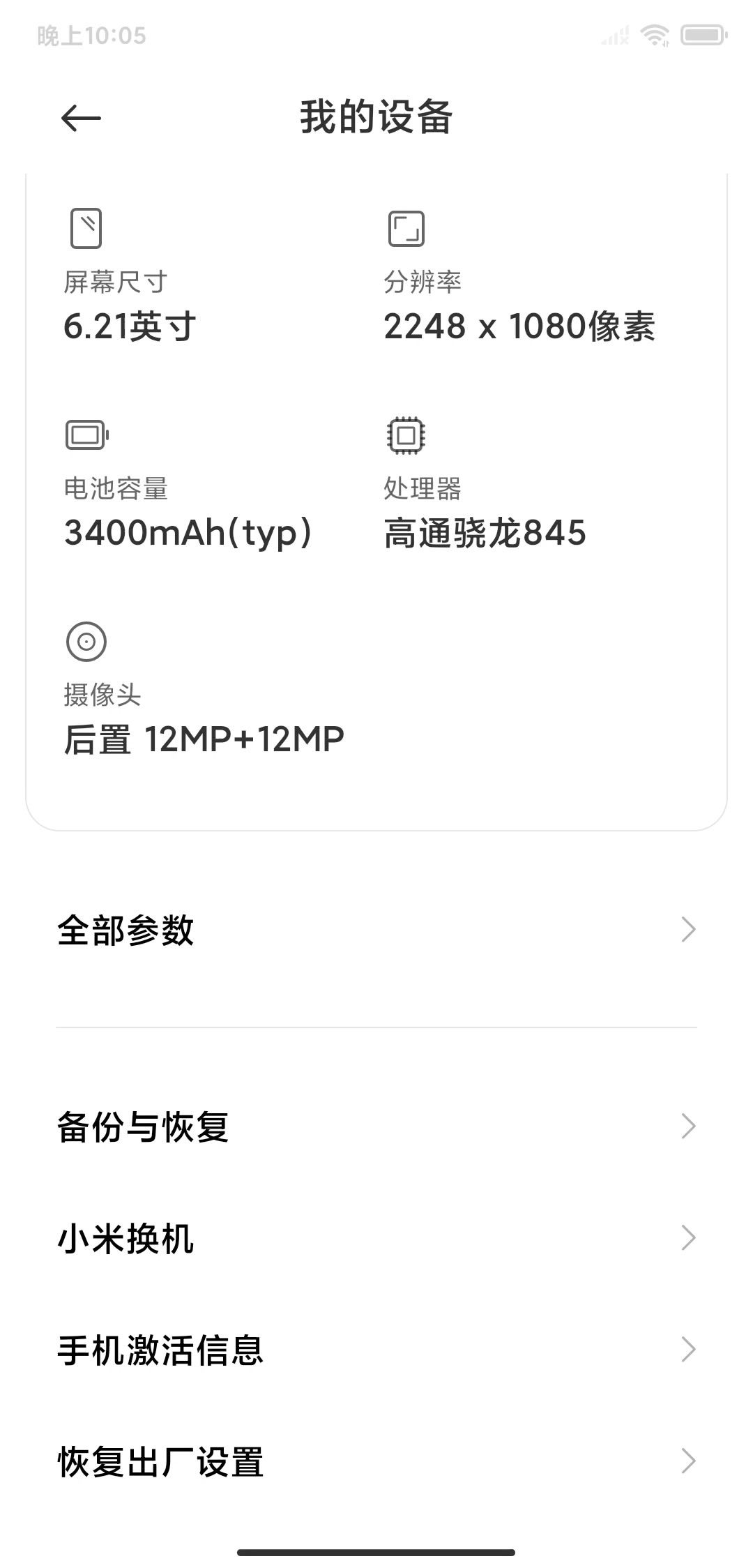The image size is (753, 1568).
Task: Open 恢复出厂设置
Action: tap(376, 1461)
